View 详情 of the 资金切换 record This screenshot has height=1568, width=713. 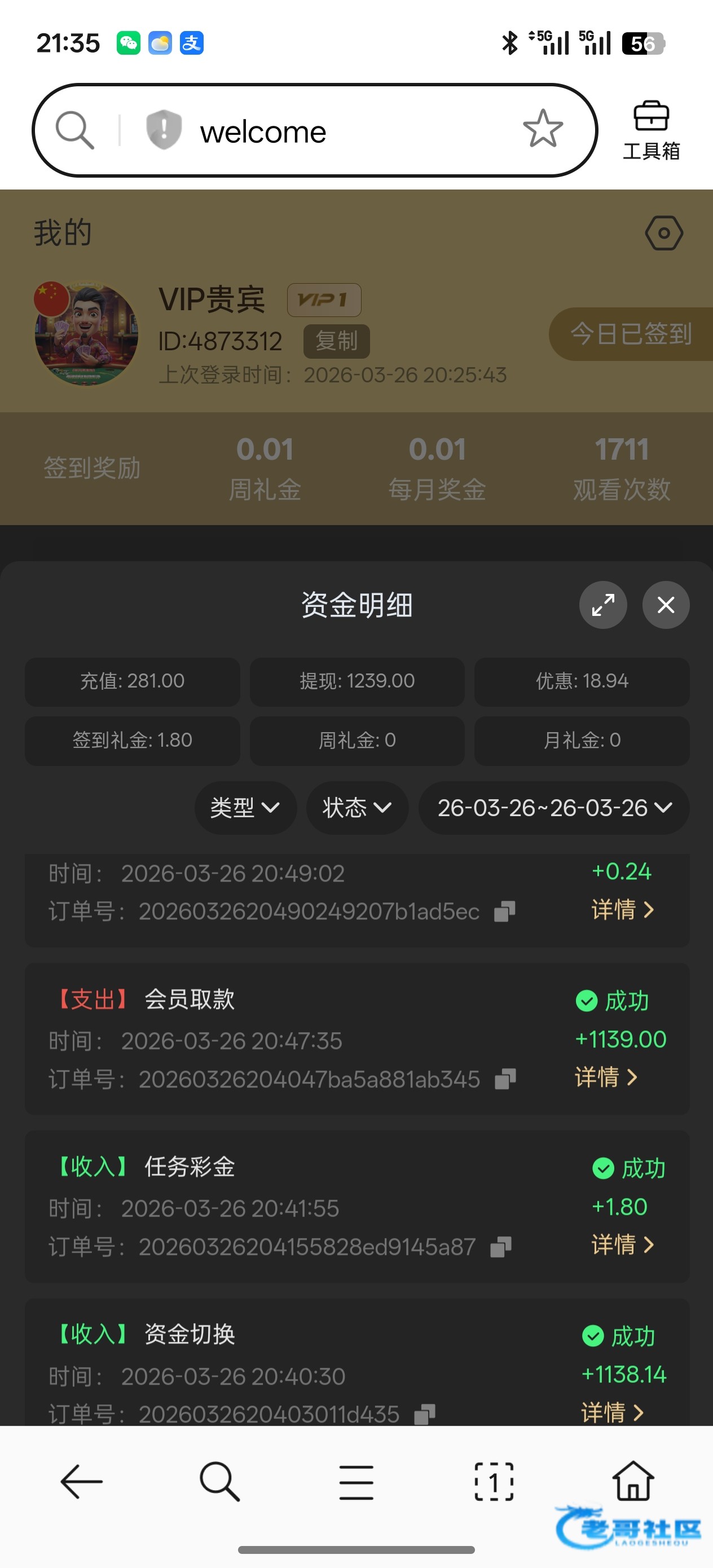(613, 1412)
